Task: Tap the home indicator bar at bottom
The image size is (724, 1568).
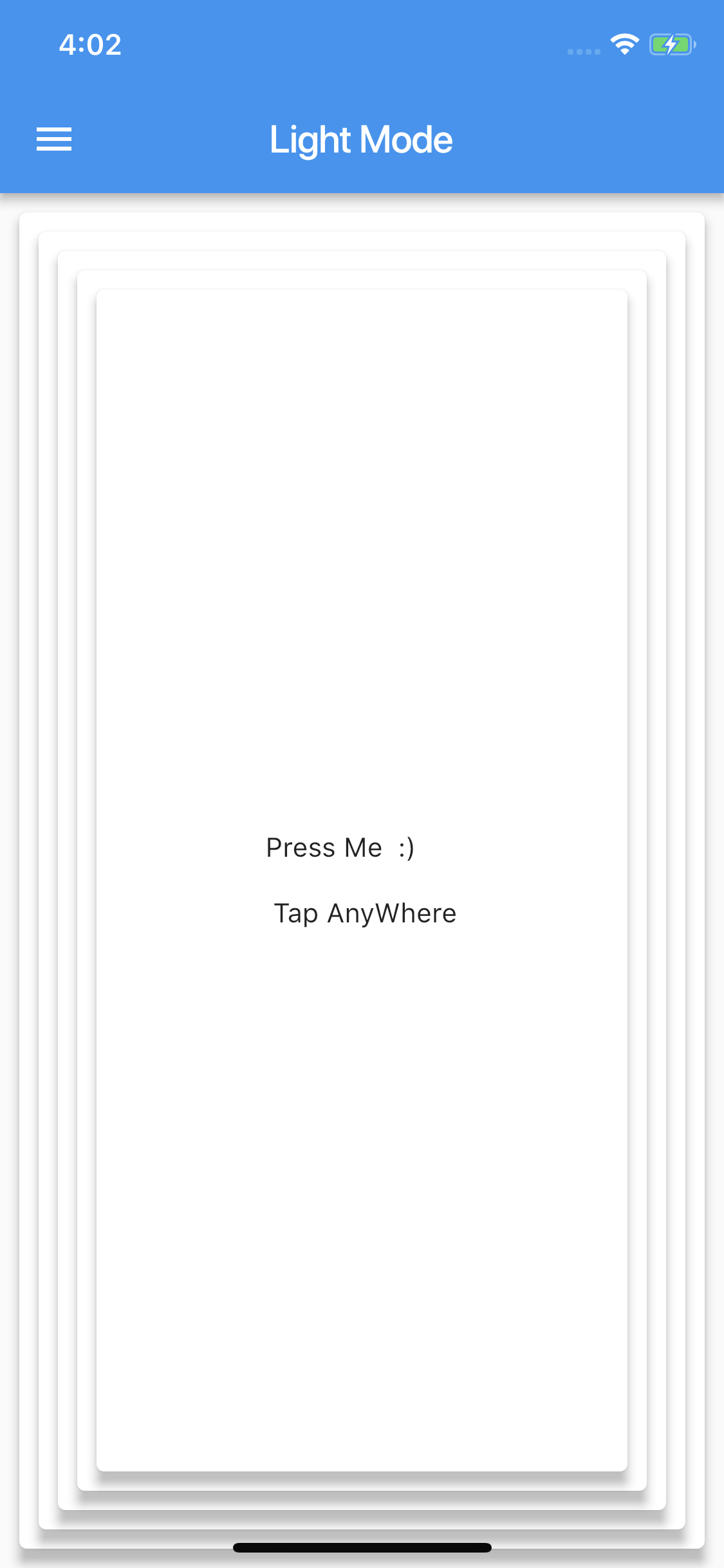Action: 362,1547
